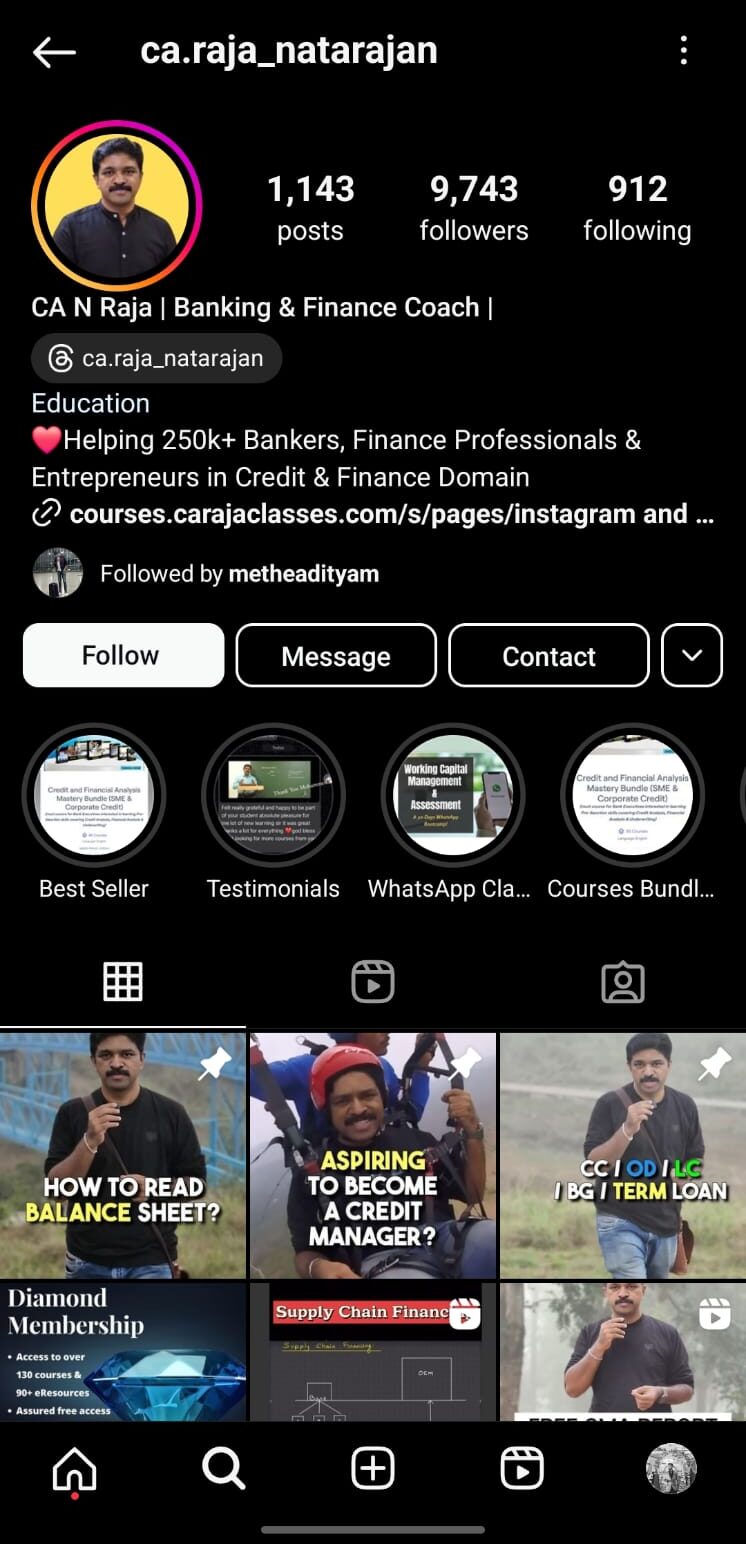Switch to the Reels tab on profile

pos(373,982)
